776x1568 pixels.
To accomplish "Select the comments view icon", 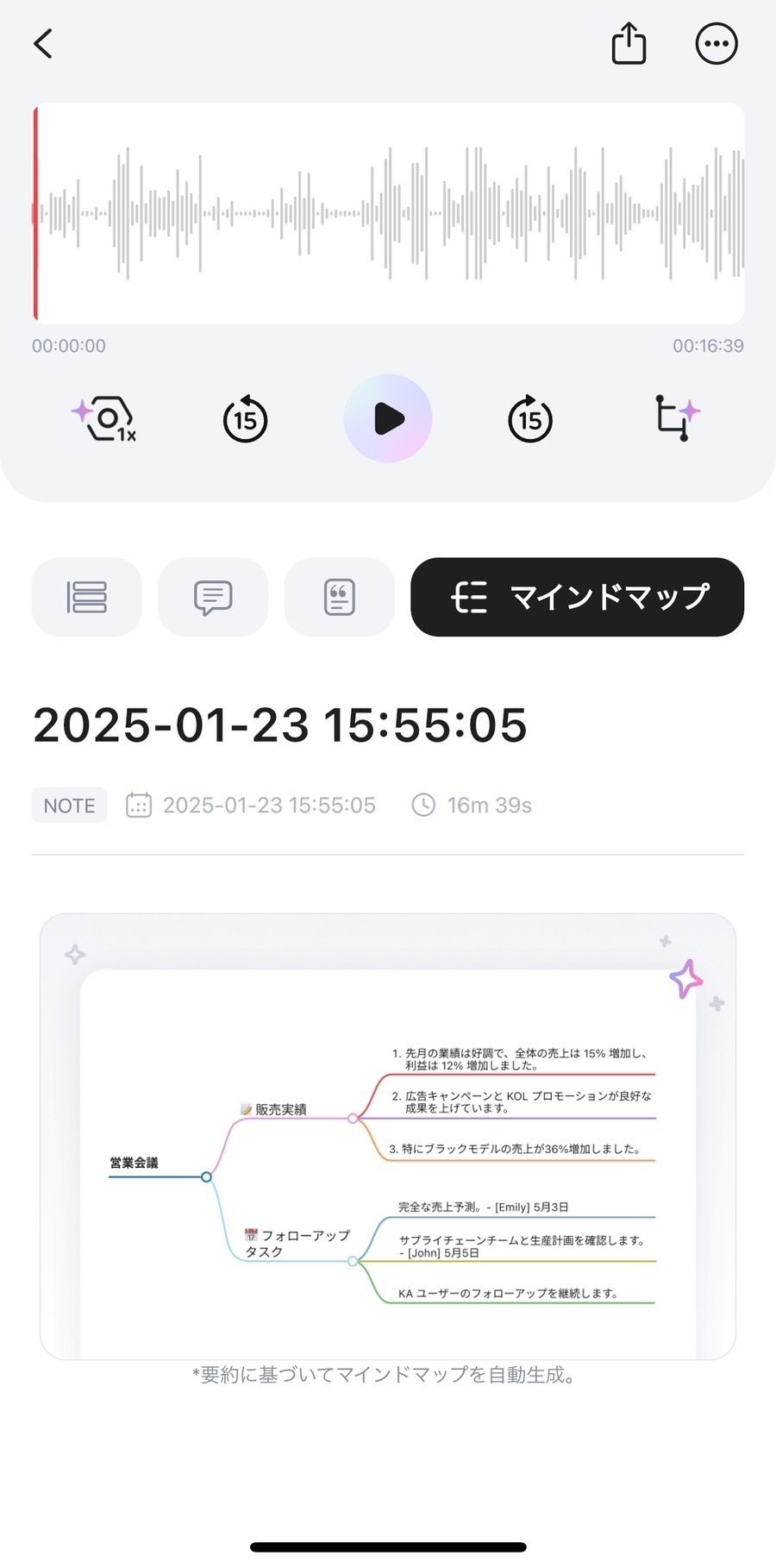I will 213,597.
